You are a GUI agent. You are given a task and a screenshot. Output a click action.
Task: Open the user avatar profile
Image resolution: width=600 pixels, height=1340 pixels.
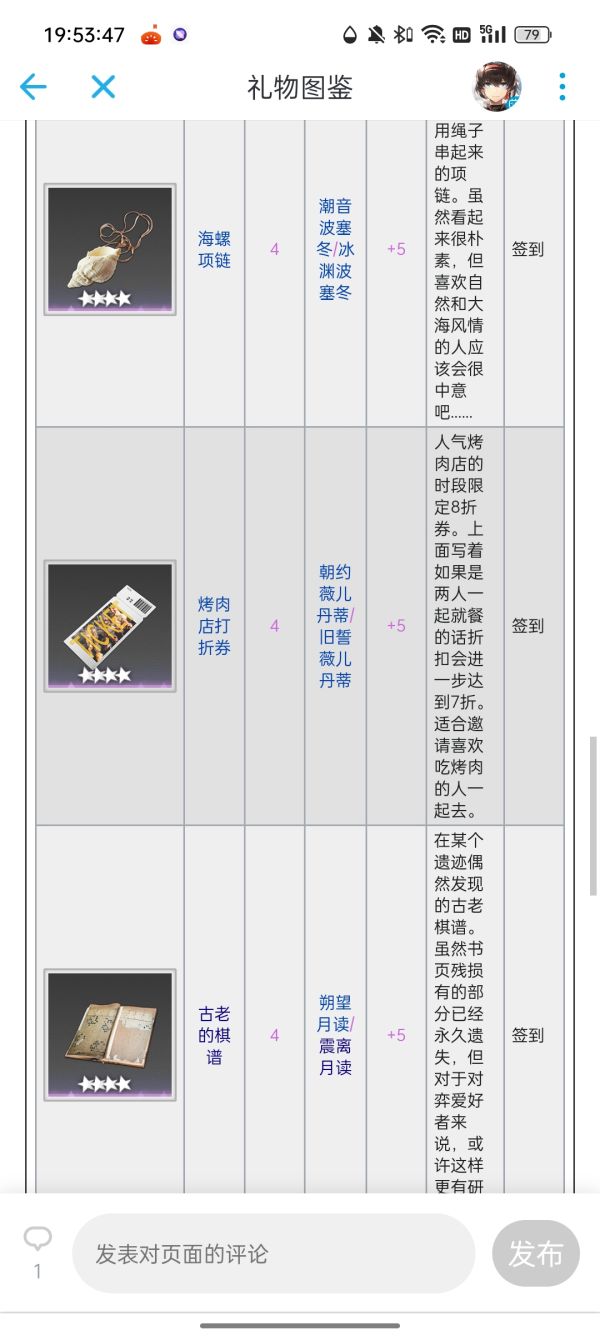point(497,87)
